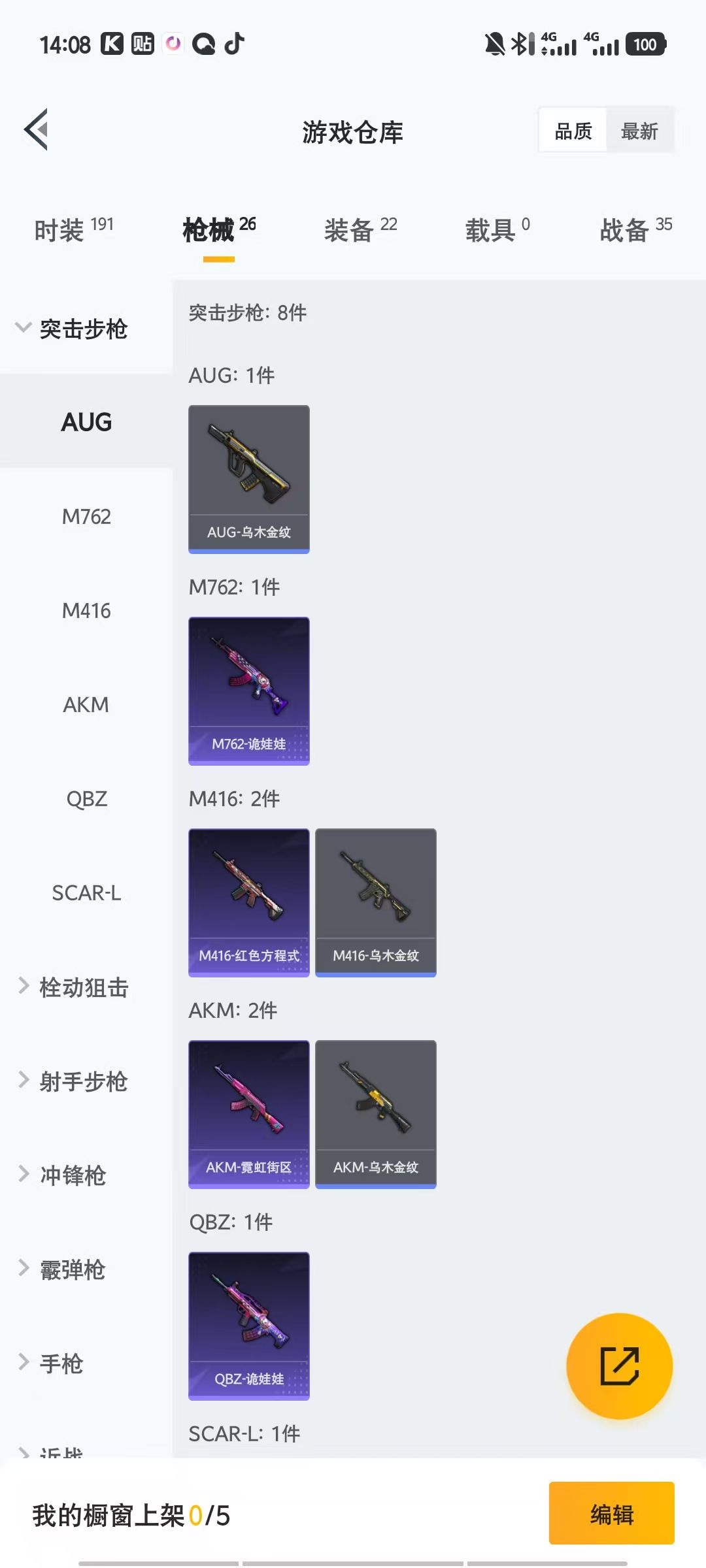Open the 载具 tab
The image size is (706, 1568).
tap(497, 230)
